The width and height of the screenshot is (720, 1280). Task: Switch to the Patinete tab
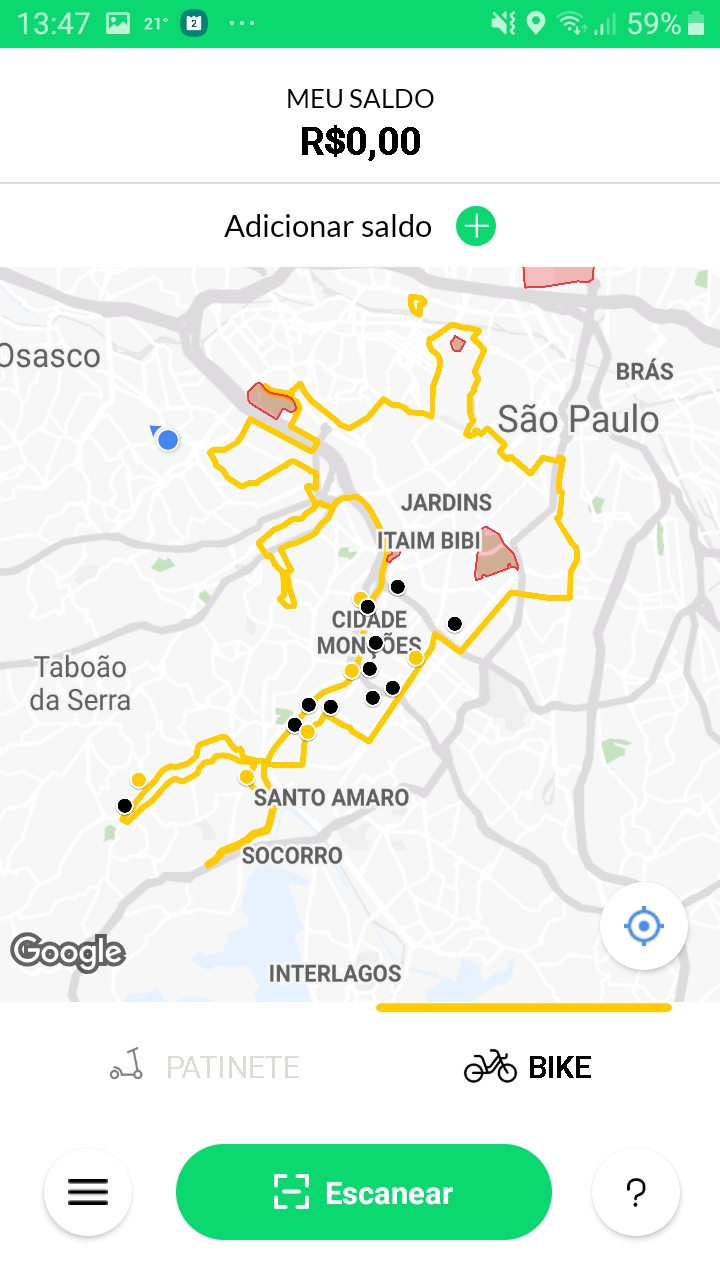pos(205,1067)
